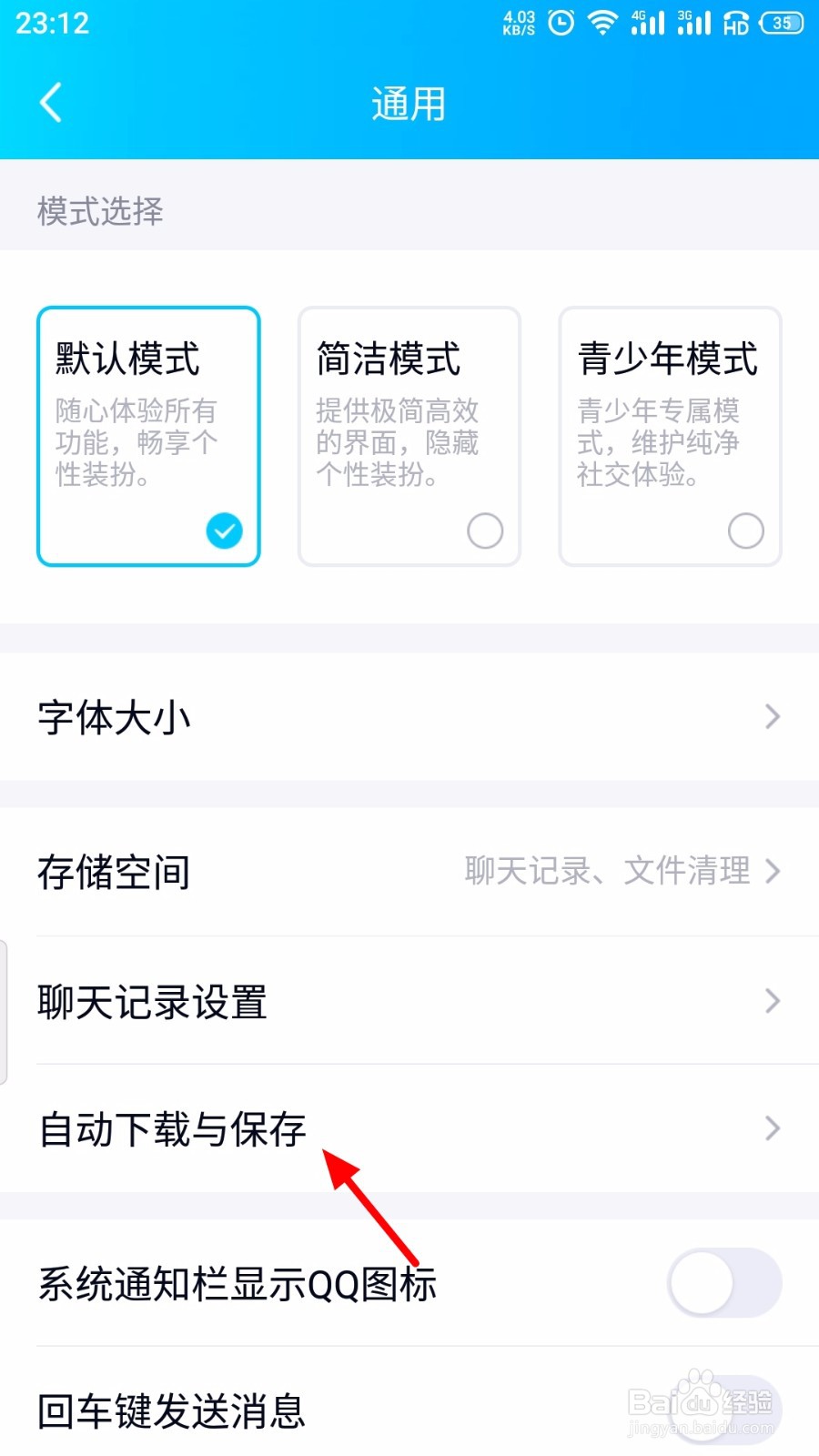Viewport: 819px width, 1456px height.
Task: Open 字体大小 settings
Action: [409, 717]
